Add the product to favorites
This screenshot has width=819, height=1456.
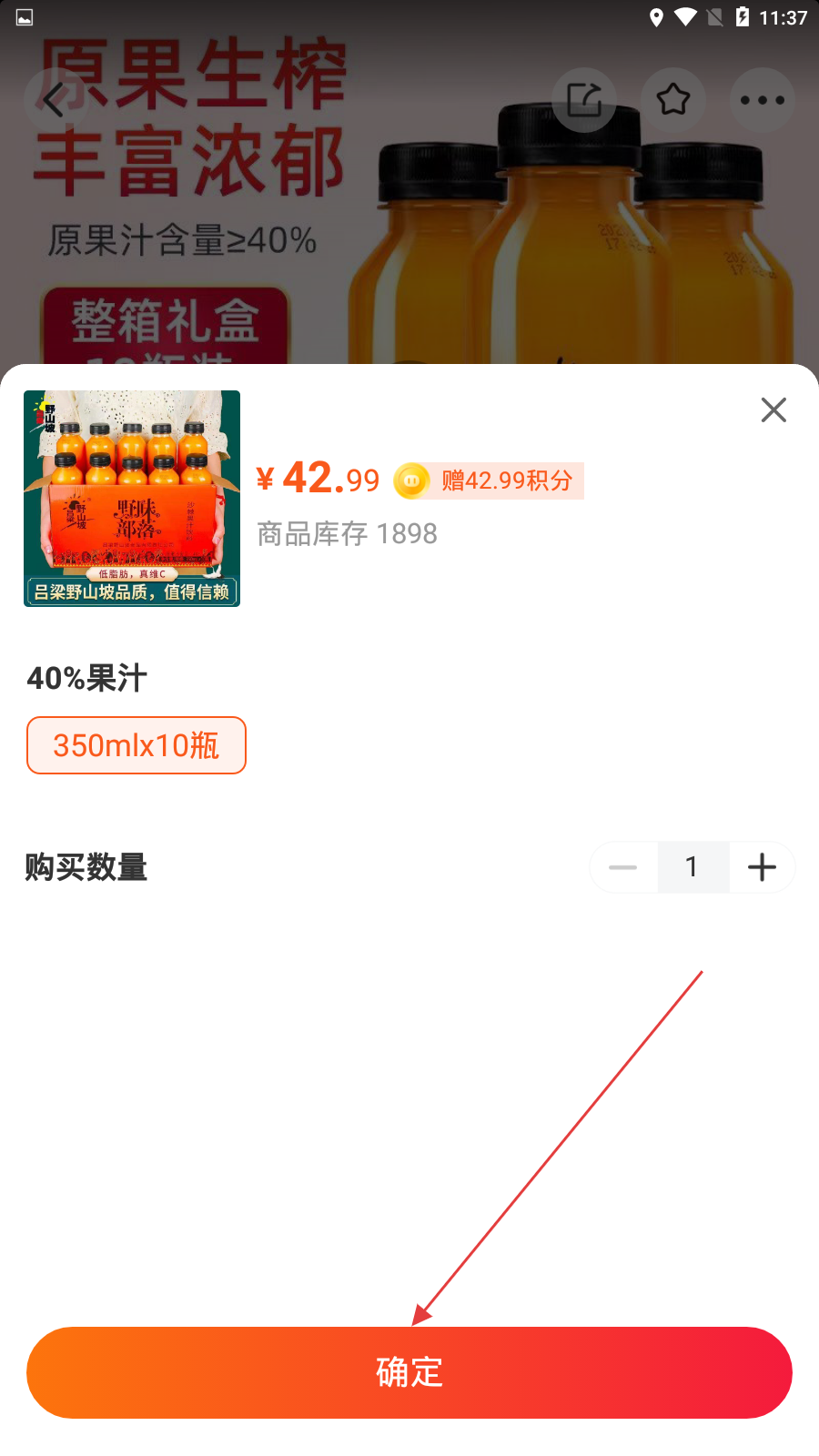pos(673,100)
